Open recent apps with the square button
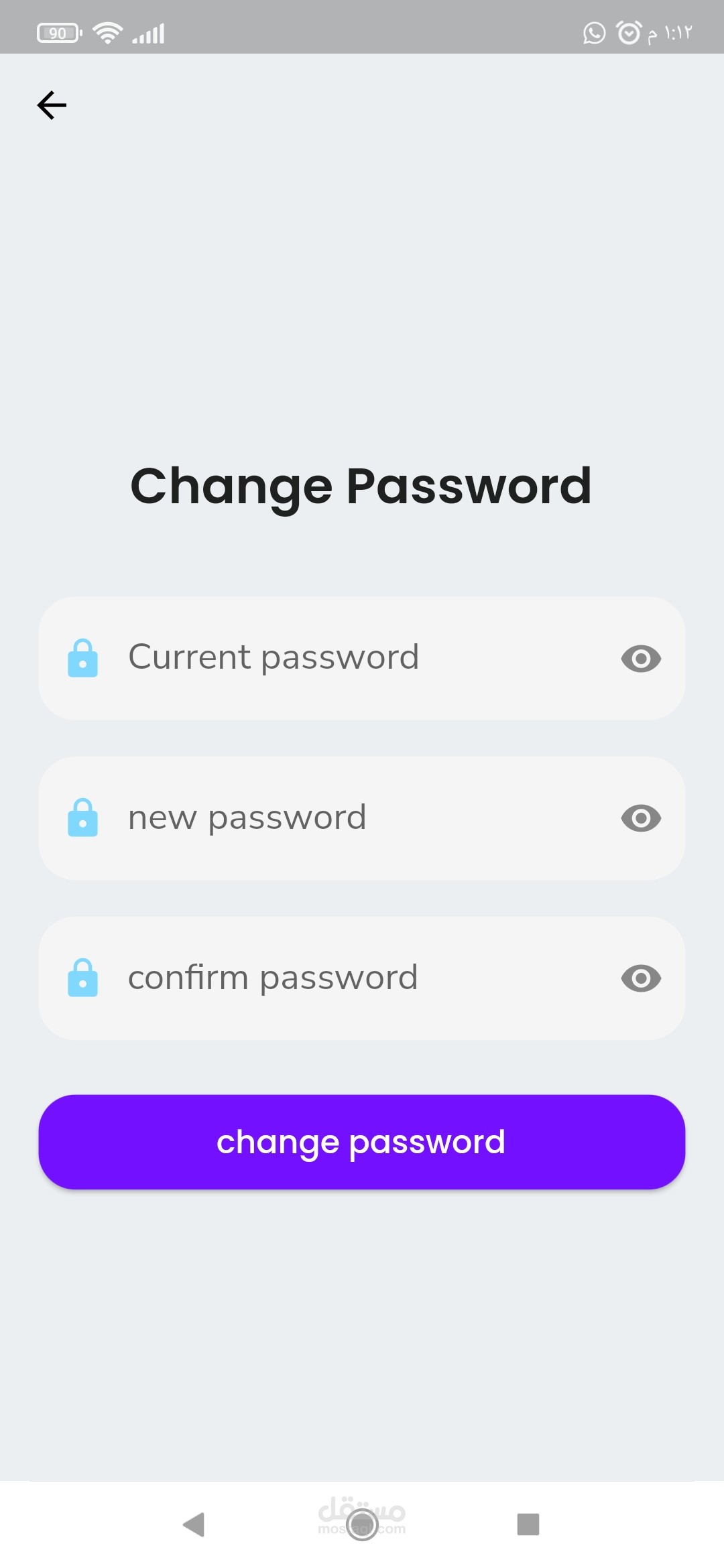Screen dimensions: 724x1568 (x=528, y=1524)
